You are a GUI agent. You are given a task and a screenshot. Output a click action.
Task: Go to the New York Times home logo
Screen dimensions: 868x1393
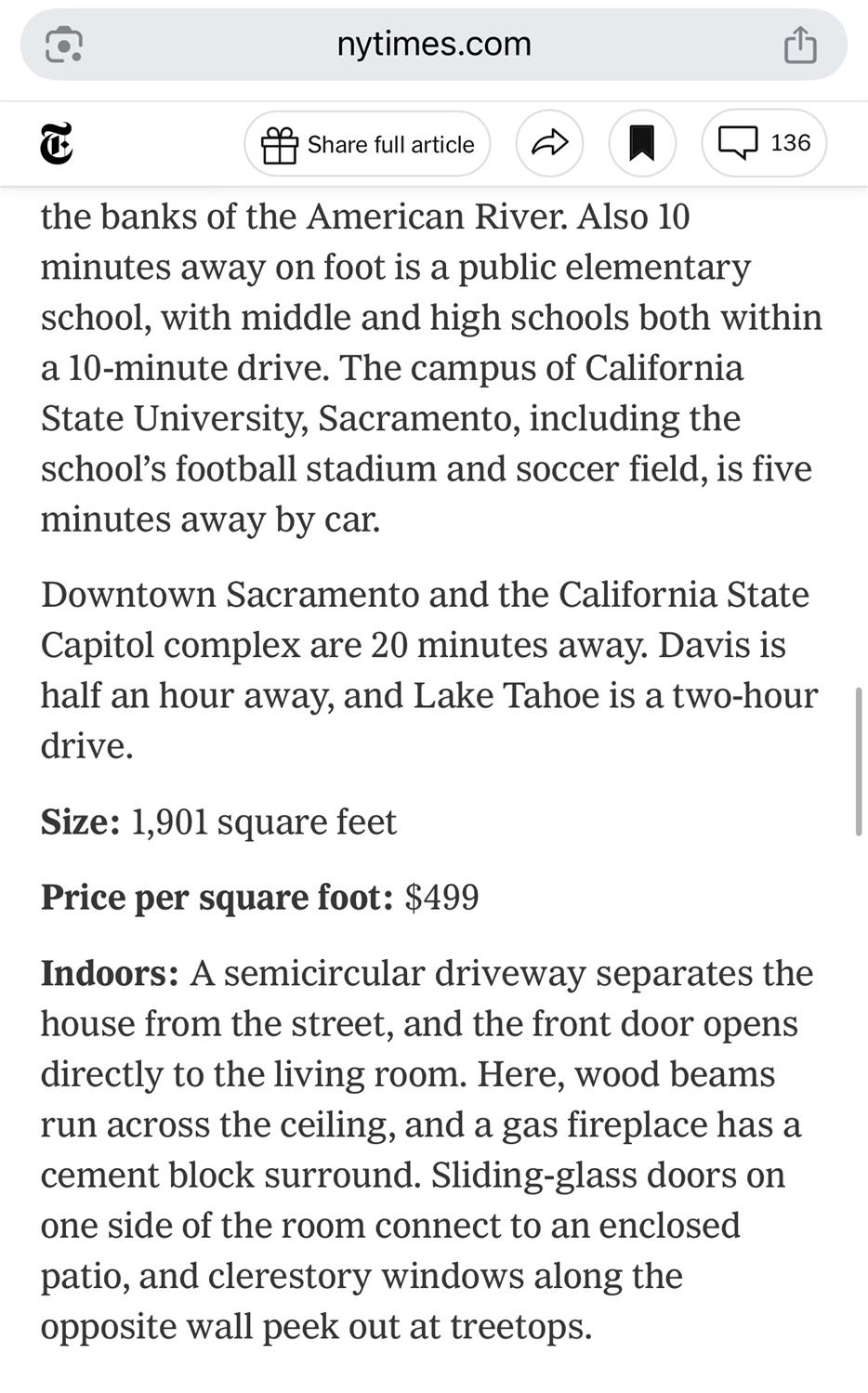click(x=57, y=143)
